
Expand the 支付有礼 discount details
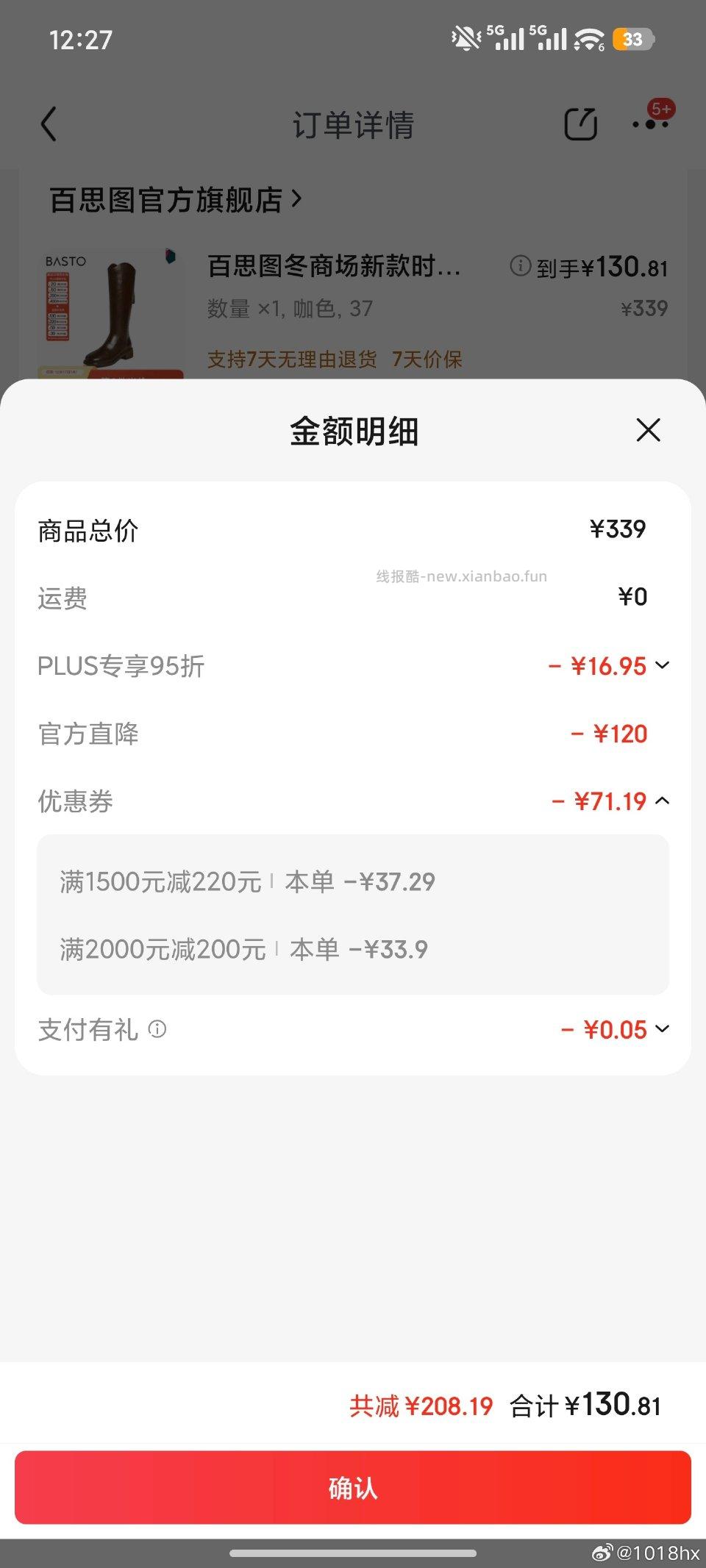click(664, 1029)
